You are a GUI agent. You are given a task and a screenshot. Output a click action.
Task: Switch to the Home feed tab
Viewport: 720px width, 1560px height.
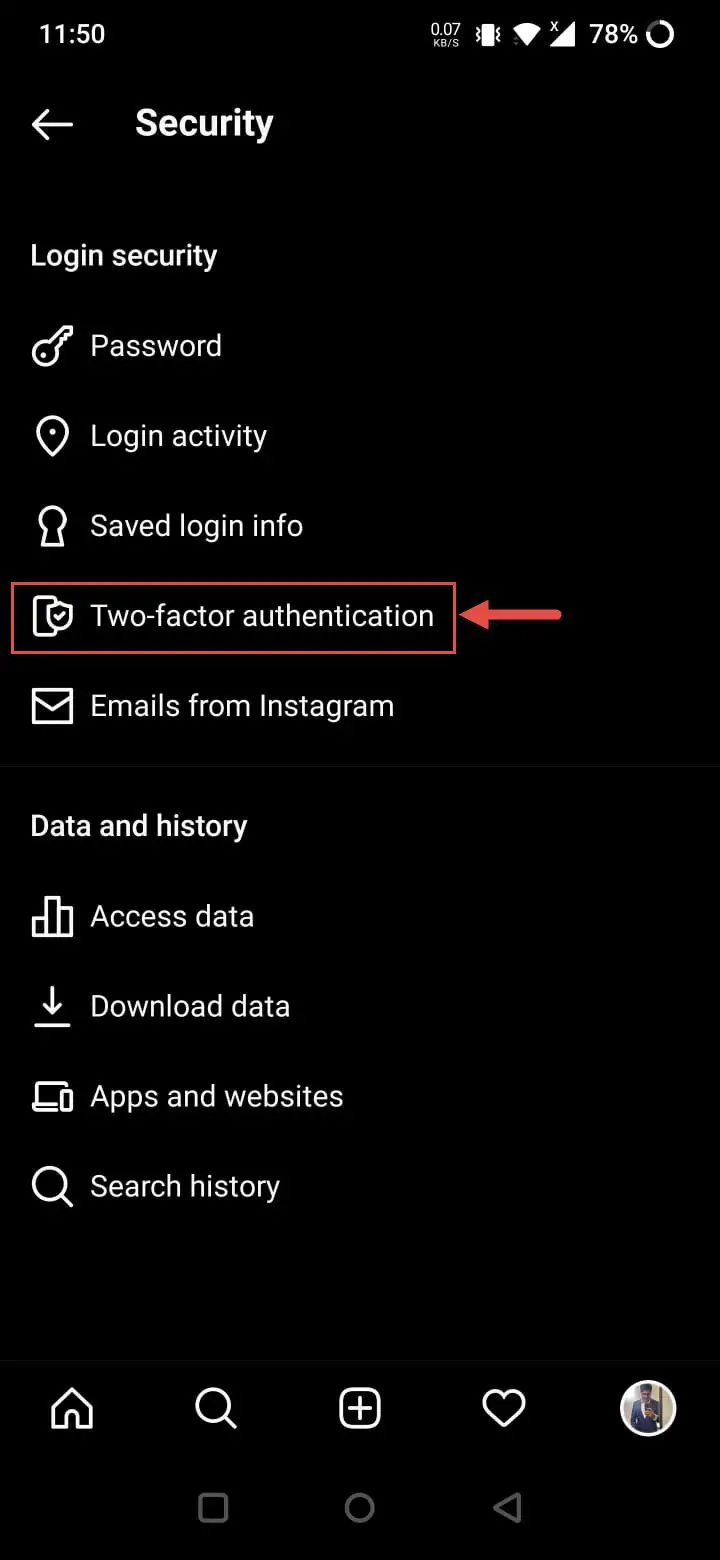pyautogui.click(x=72, y=1409)
